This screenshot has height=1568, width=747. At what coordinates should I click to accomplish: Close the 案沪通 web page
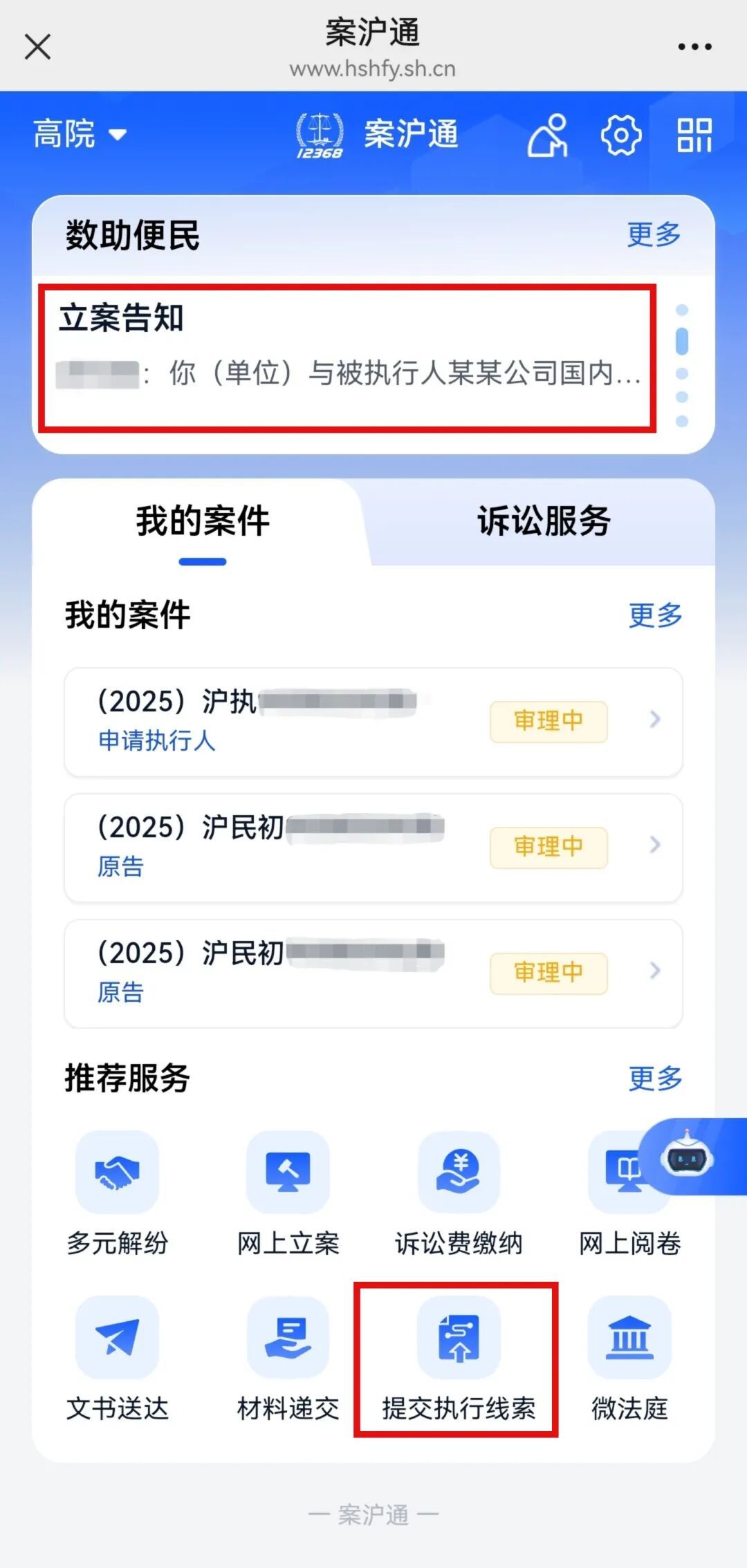click(37, 47)
